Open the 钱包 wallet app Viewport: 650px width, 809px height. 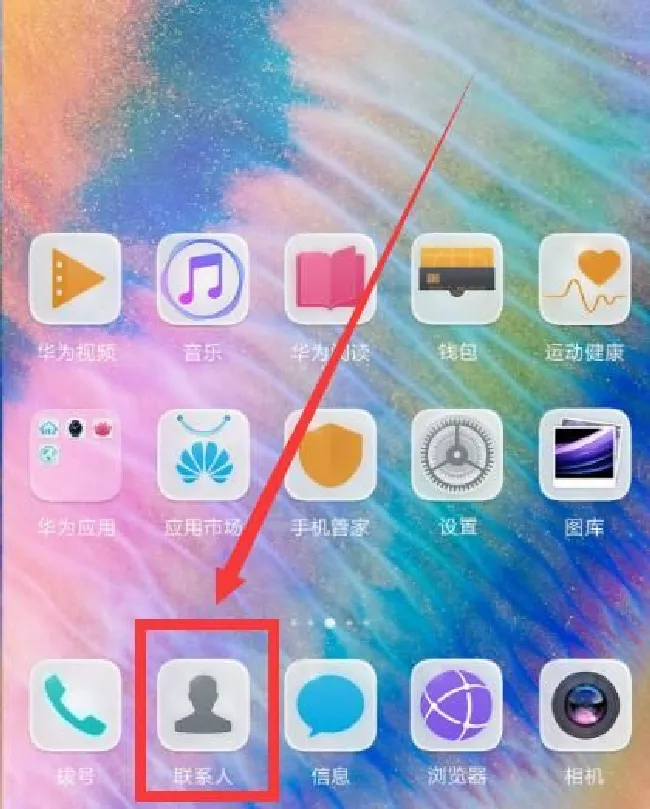pyautogui.click(x=458, y=281)
